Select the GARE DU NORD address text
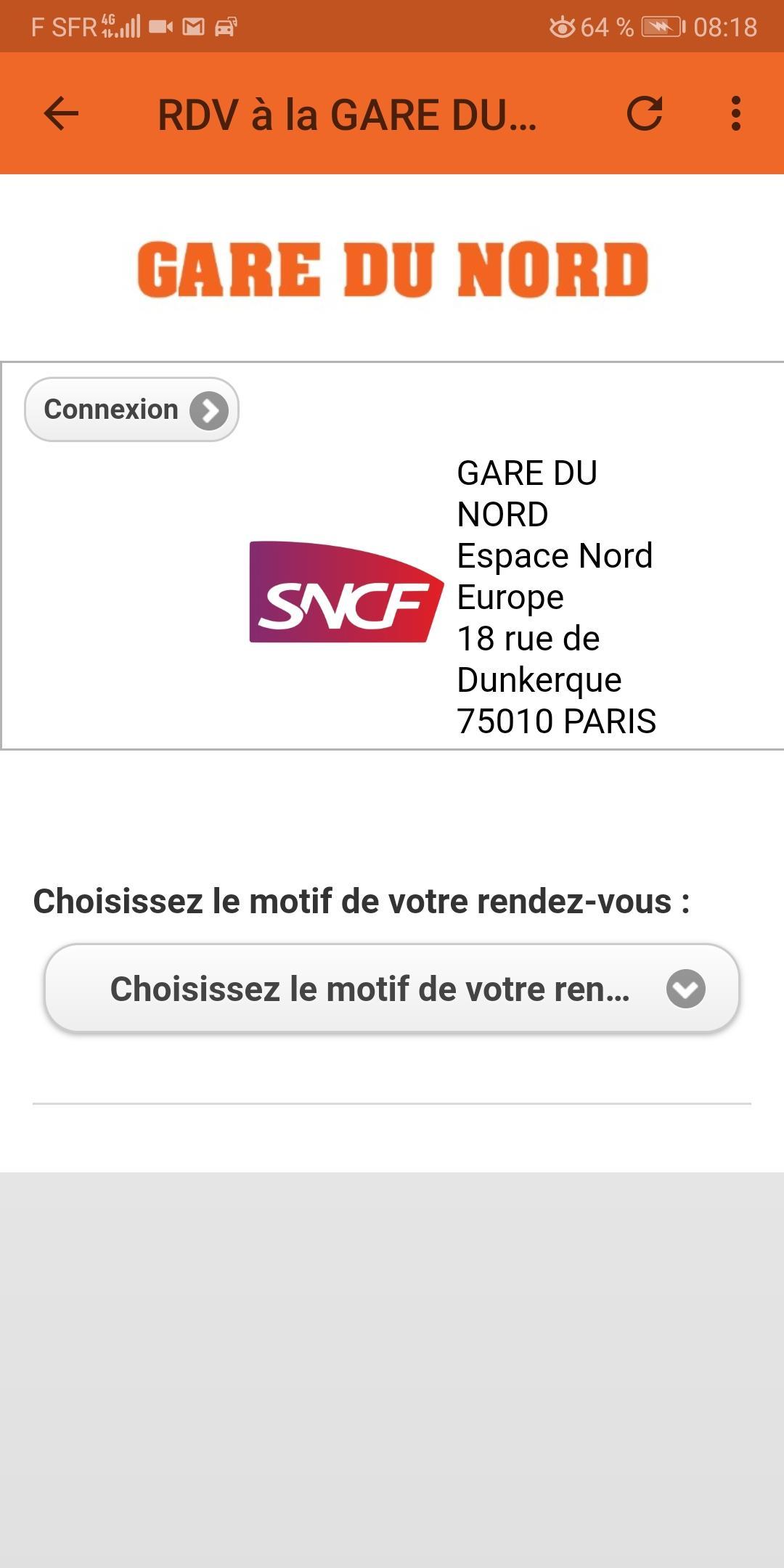Image resolution: width=784 pixels, height=1568 pixels. [559, 595]
